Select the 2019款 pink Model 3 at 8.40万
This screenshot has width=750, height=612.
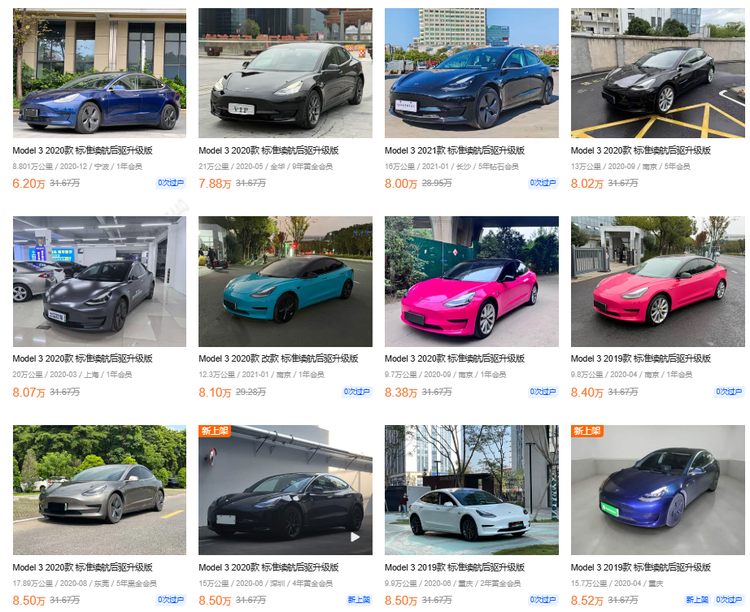[x=657, y=281]
